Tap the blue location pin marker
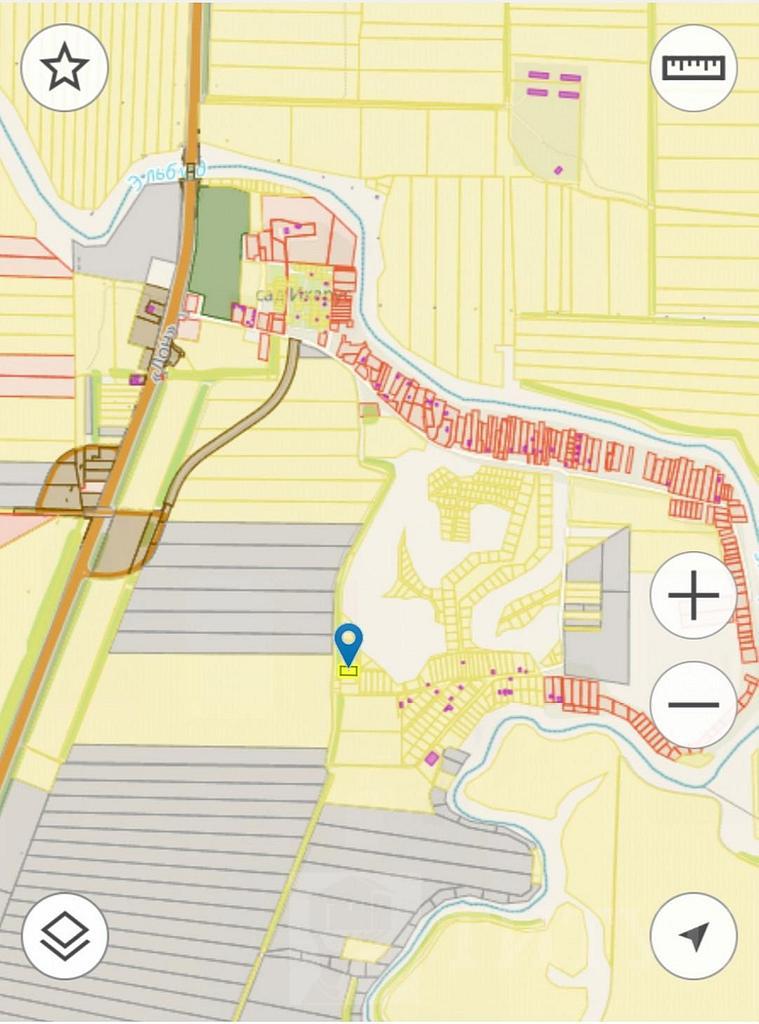 pyautogui.click(x=348, y=643)
